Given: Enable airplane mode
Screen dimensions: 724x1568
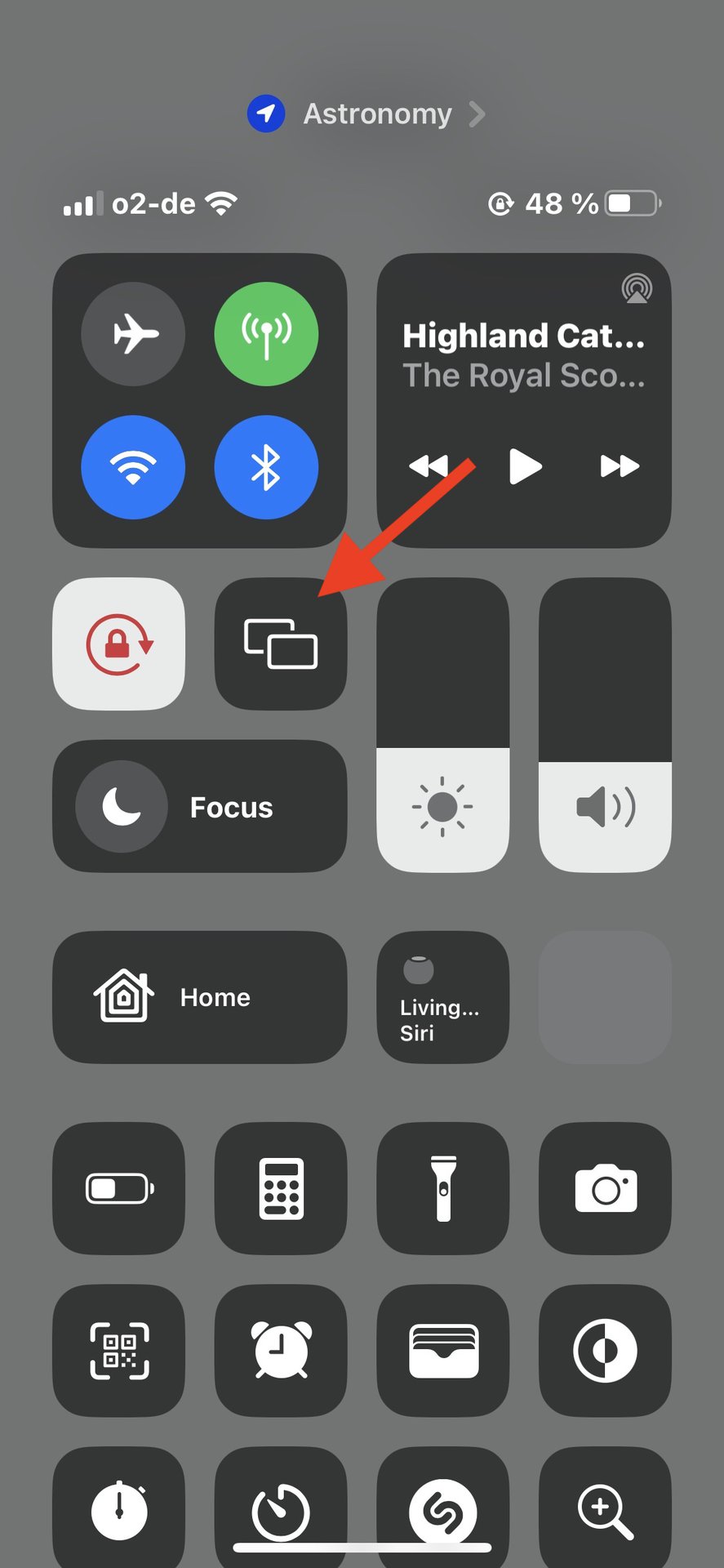Looking at the screenshot, I should click(x=133, y=334).
